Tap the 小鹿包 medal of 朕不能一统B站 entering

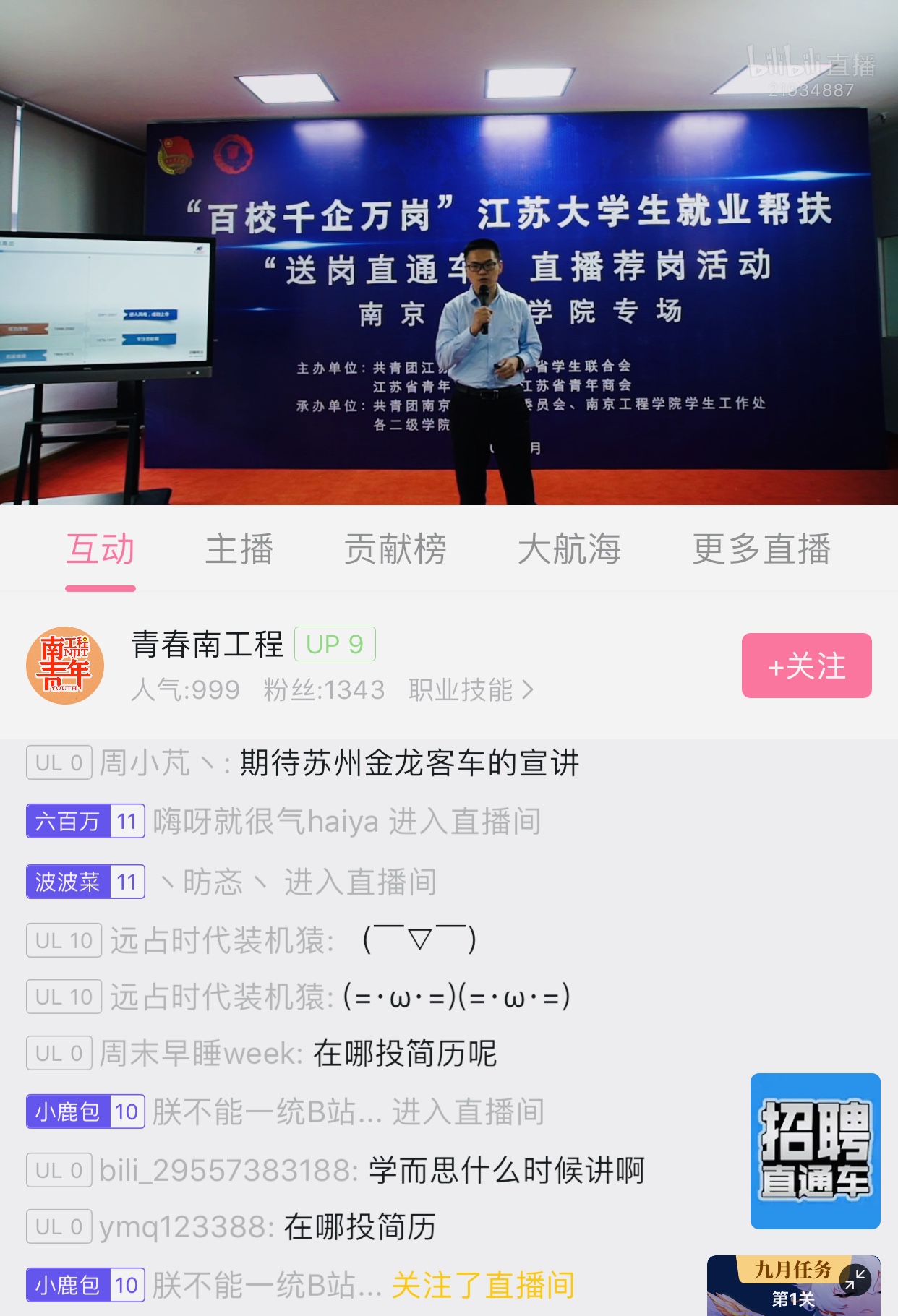[85, 1112]
